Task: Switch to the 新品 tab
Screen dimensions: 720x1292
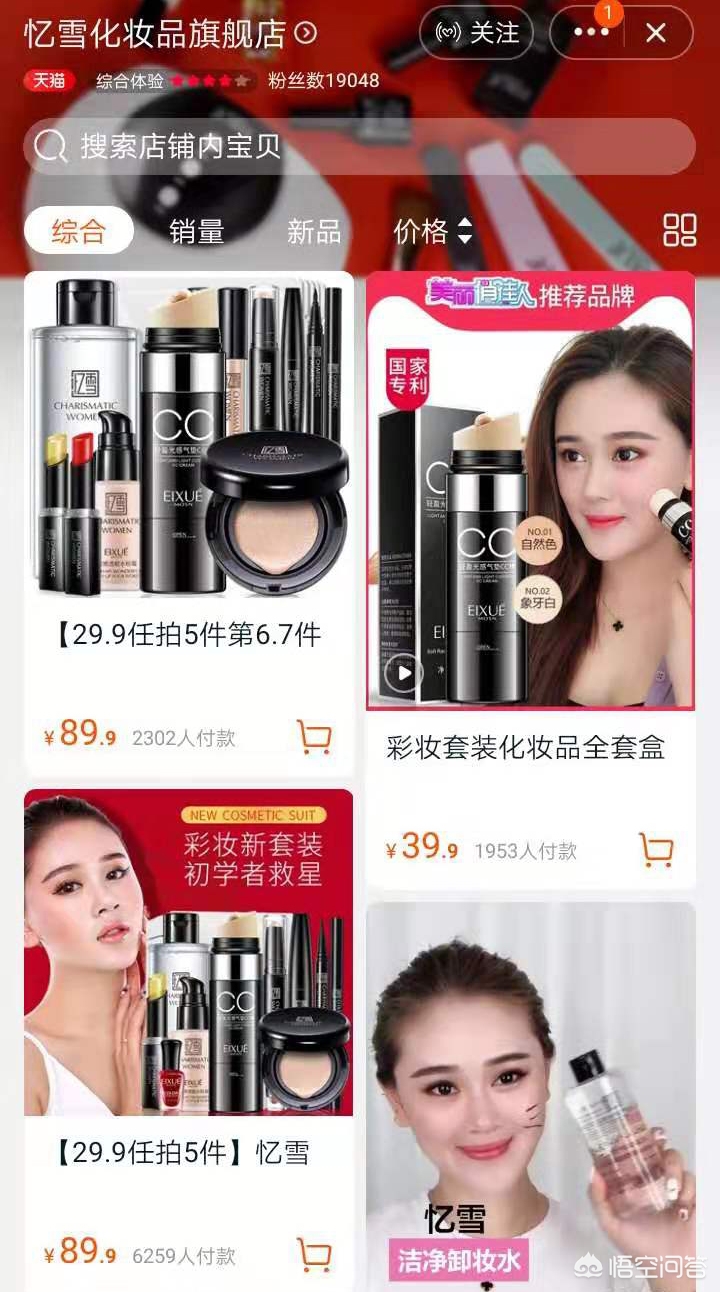Action: click(x=314, y=231)
